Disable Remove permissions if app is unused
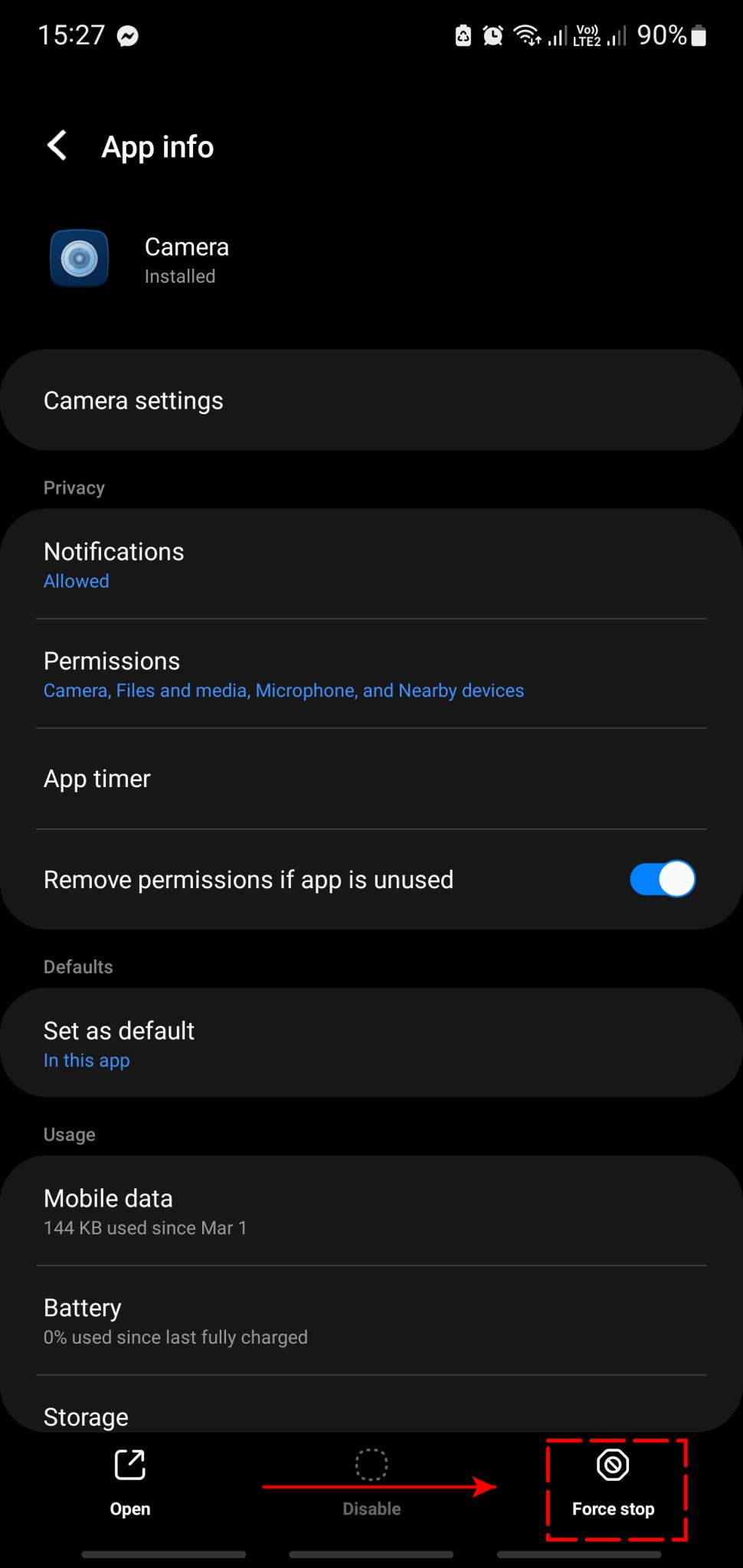 [x=661, y=879]
